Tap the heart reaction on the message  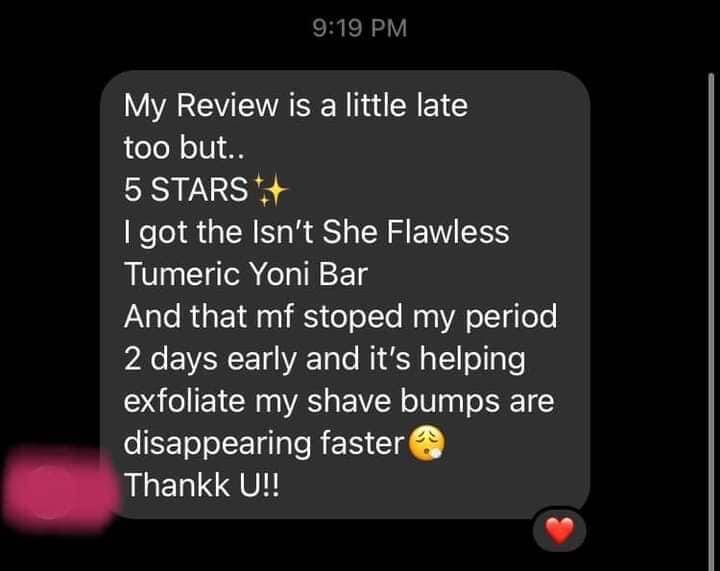click(563, 530)
